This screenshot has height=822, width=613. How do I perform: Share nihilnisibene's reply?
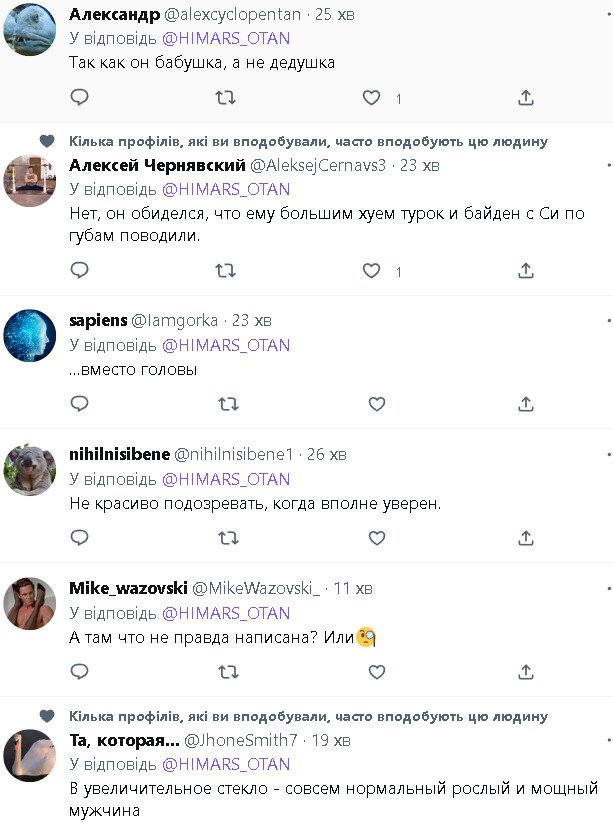[526, 538]
